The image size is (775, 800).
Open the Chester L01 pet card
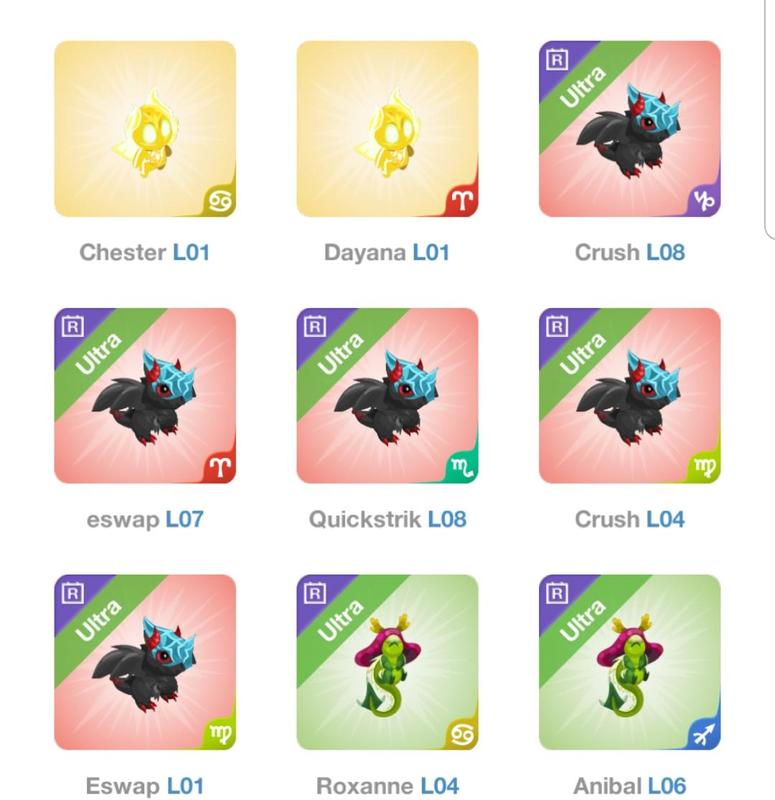click(145, 129)
